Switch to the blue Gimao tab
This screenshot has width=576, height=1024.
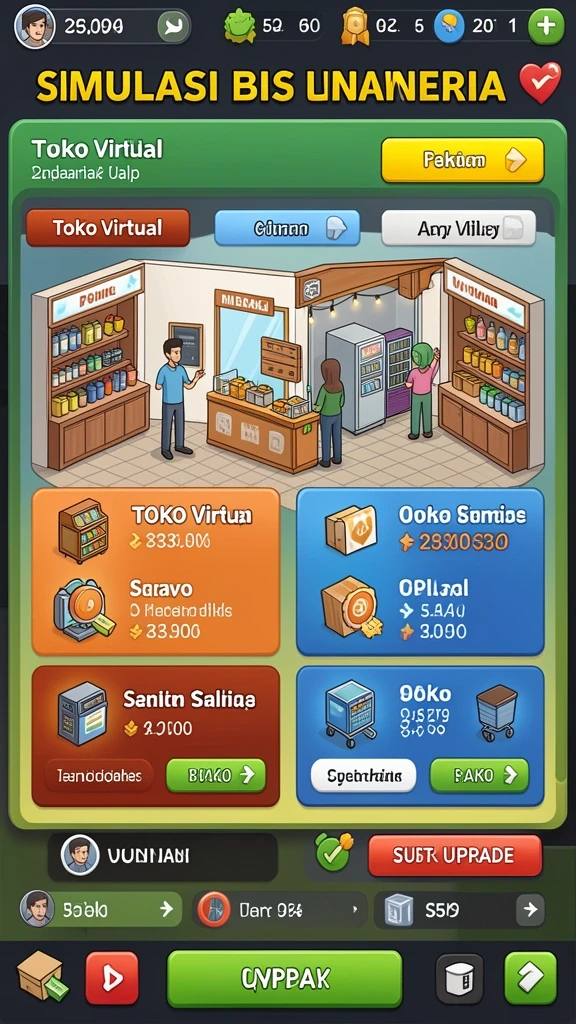tap(287, 228)
